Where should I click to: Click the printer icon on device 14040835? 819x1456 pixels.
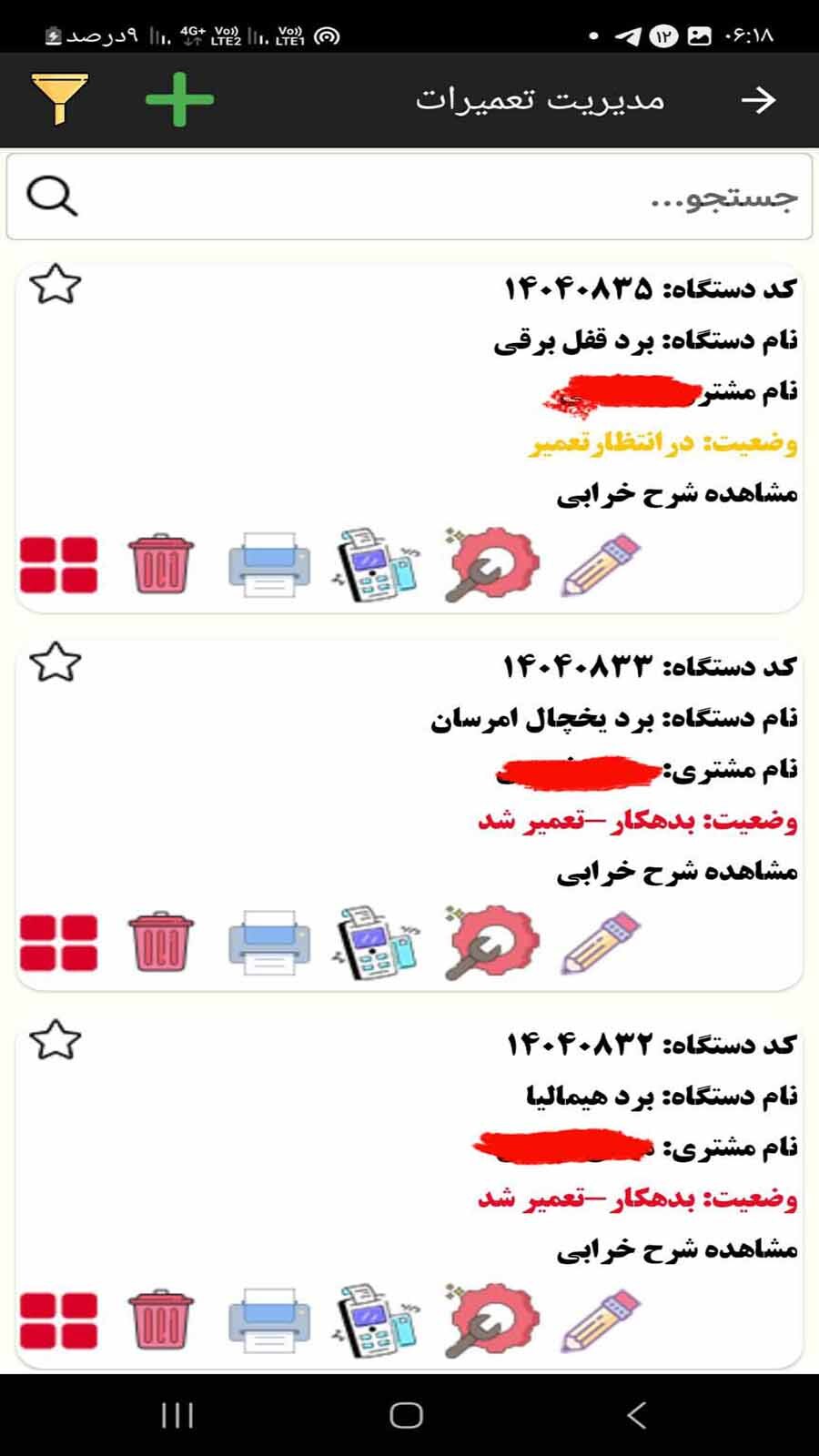pyautogui.click(x=268, y=564)
